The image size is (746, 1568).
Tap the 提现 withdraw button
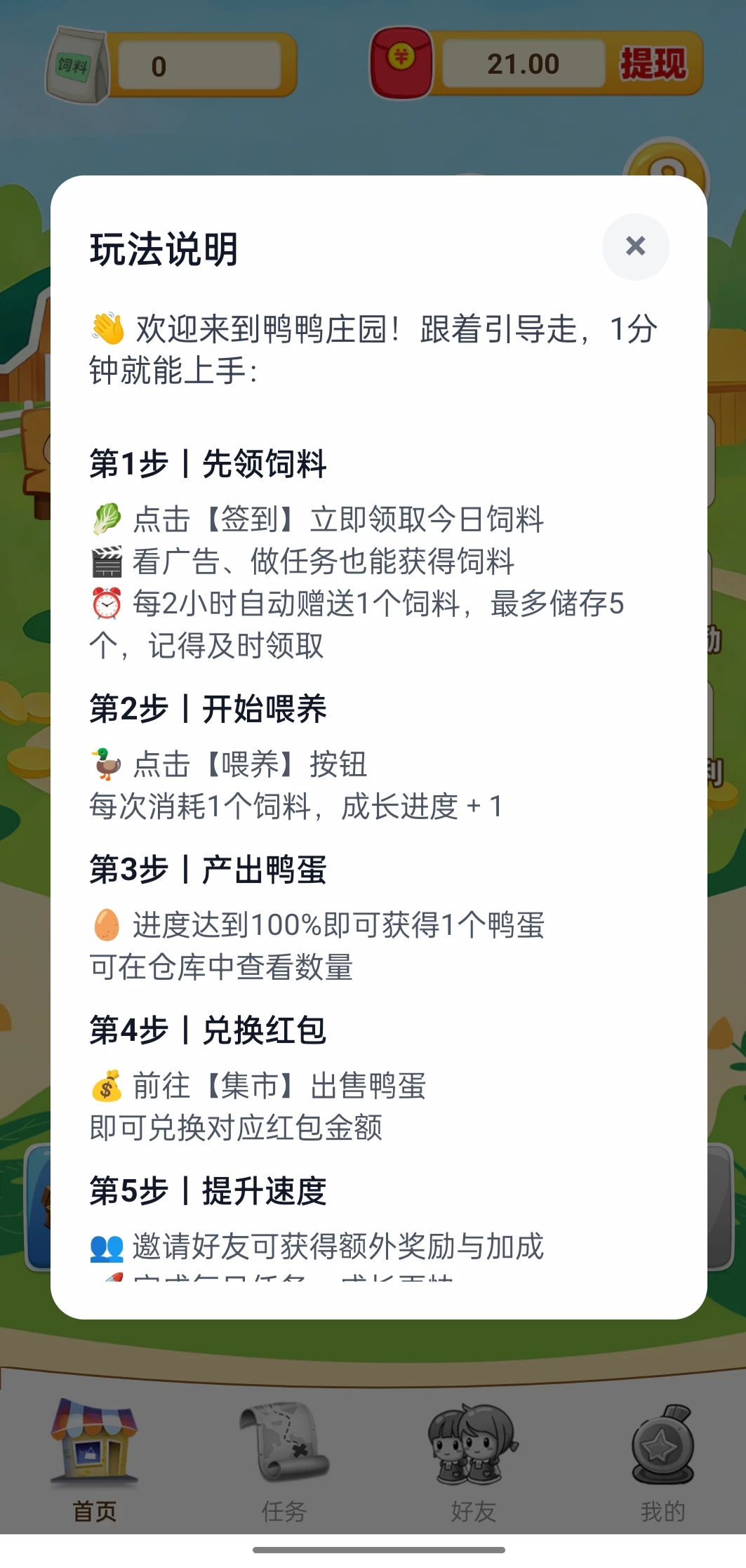[653, 65]
